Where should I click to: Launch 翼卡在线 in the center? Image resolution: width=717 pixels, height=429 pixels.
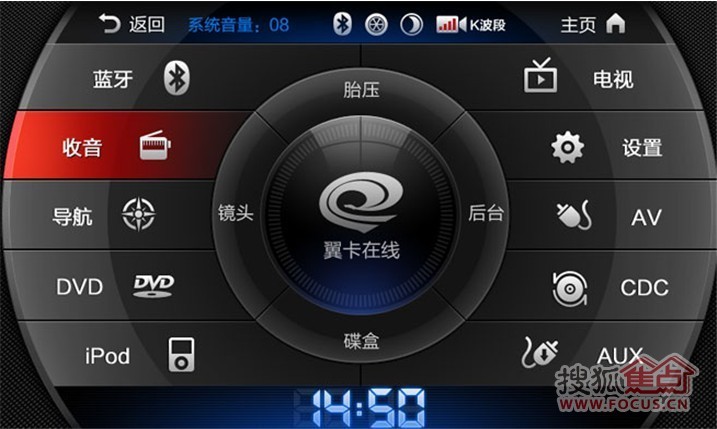[361, 215]
